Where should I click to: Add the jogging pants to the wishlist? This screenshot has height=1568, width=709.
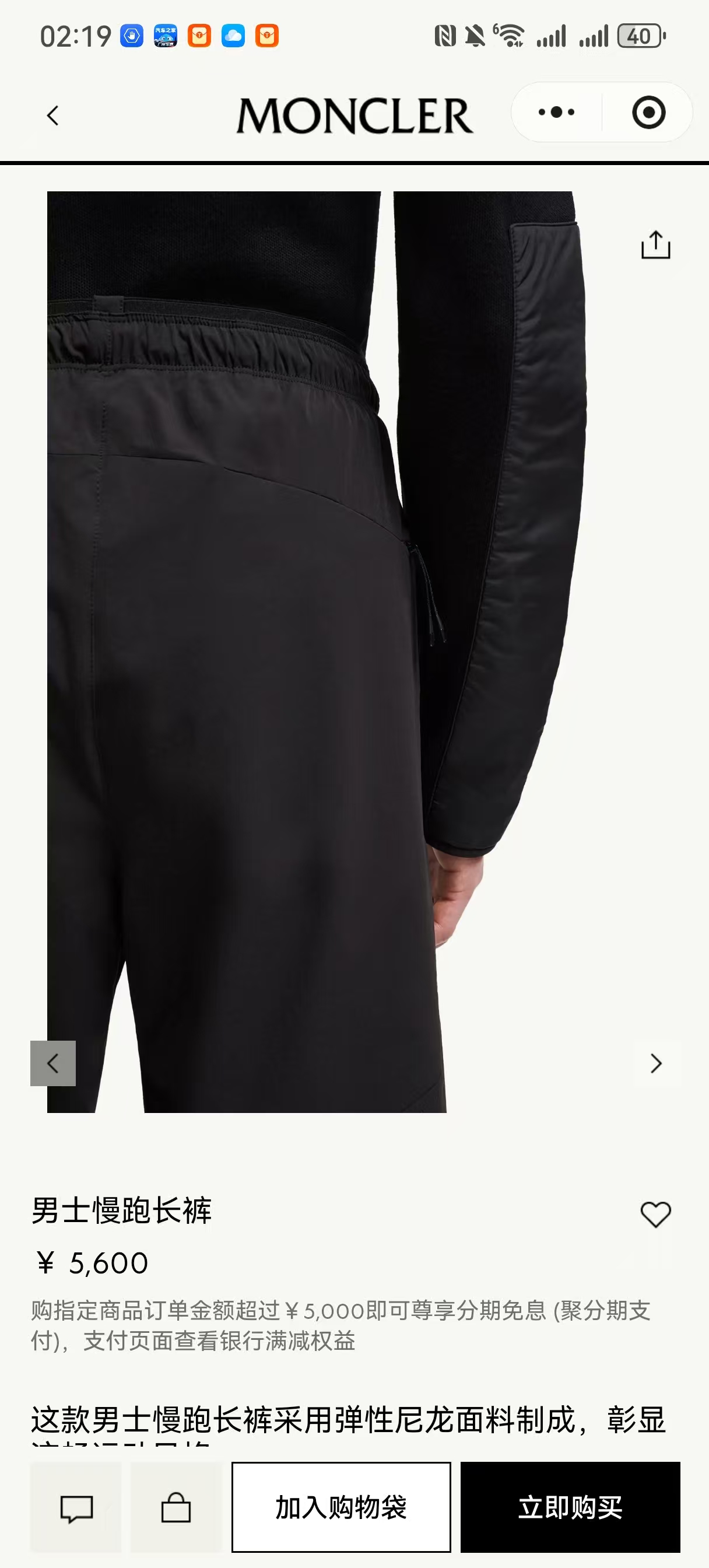[655, 1214]
